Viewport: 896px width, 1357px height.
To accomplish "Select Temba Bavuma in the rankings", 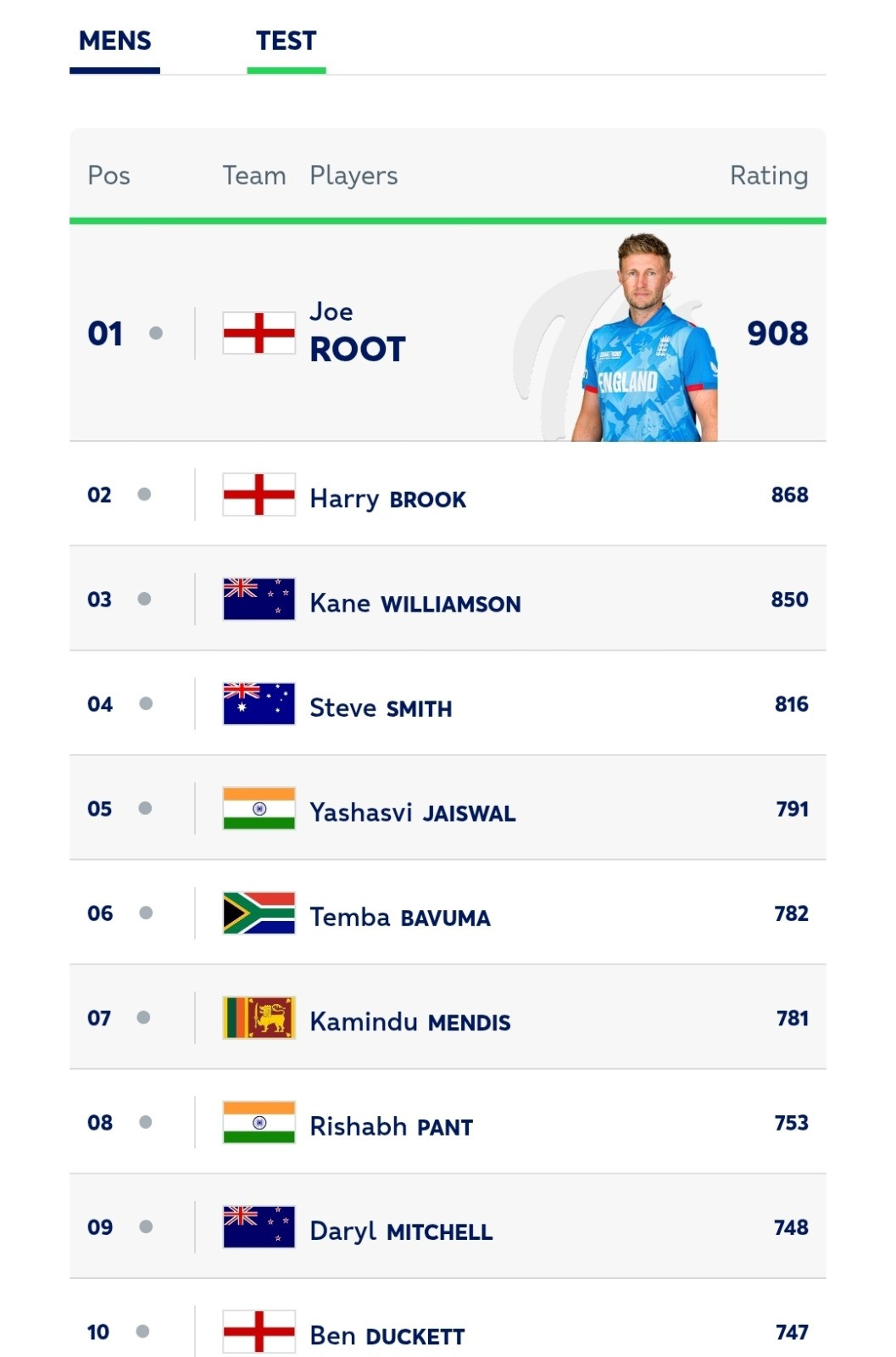I will pyautogui.click(x=399, y=917).
